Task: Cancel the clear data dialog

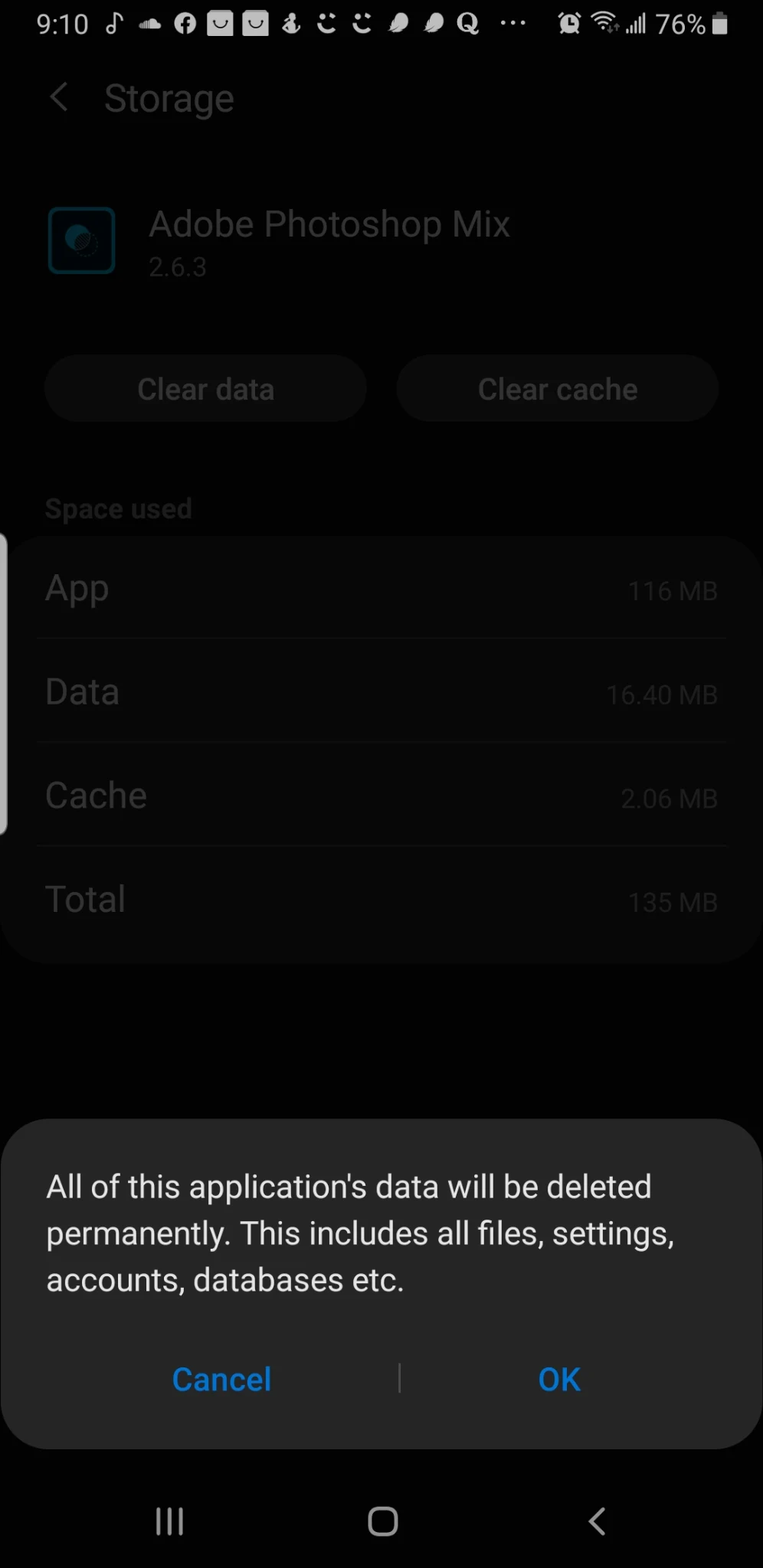Action: [221, 1379]
